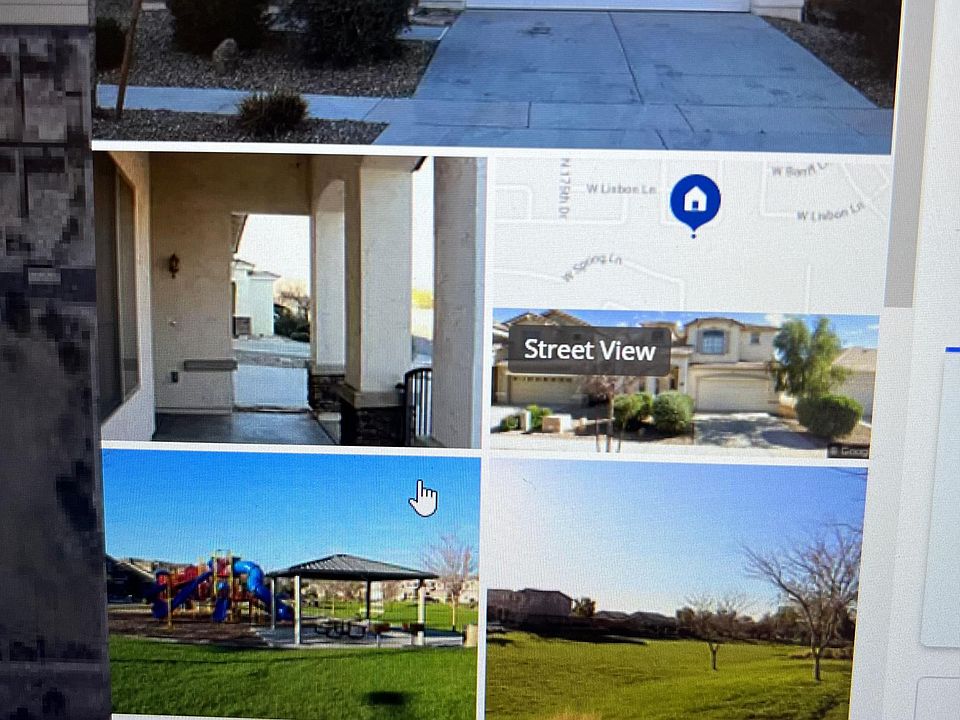Open the front porch columns photo
The height and width of the screenshot is (720, 960).
coord(290,300)
